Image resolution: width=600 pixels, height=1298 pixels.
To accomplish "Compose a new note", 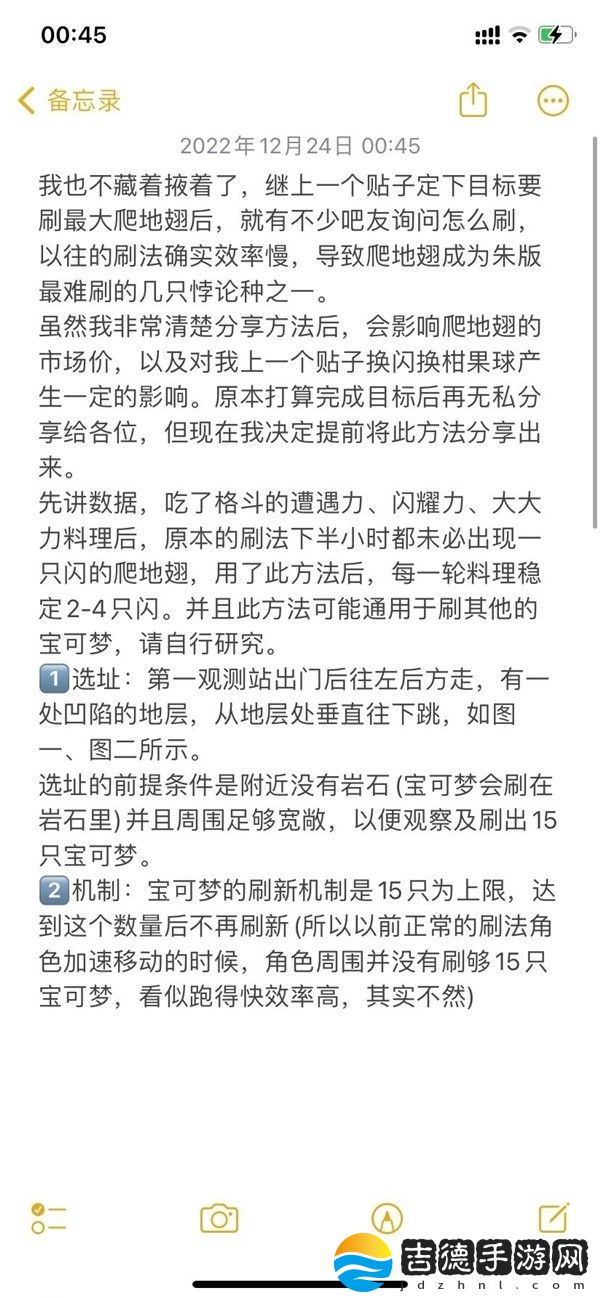I will 554,1217.
